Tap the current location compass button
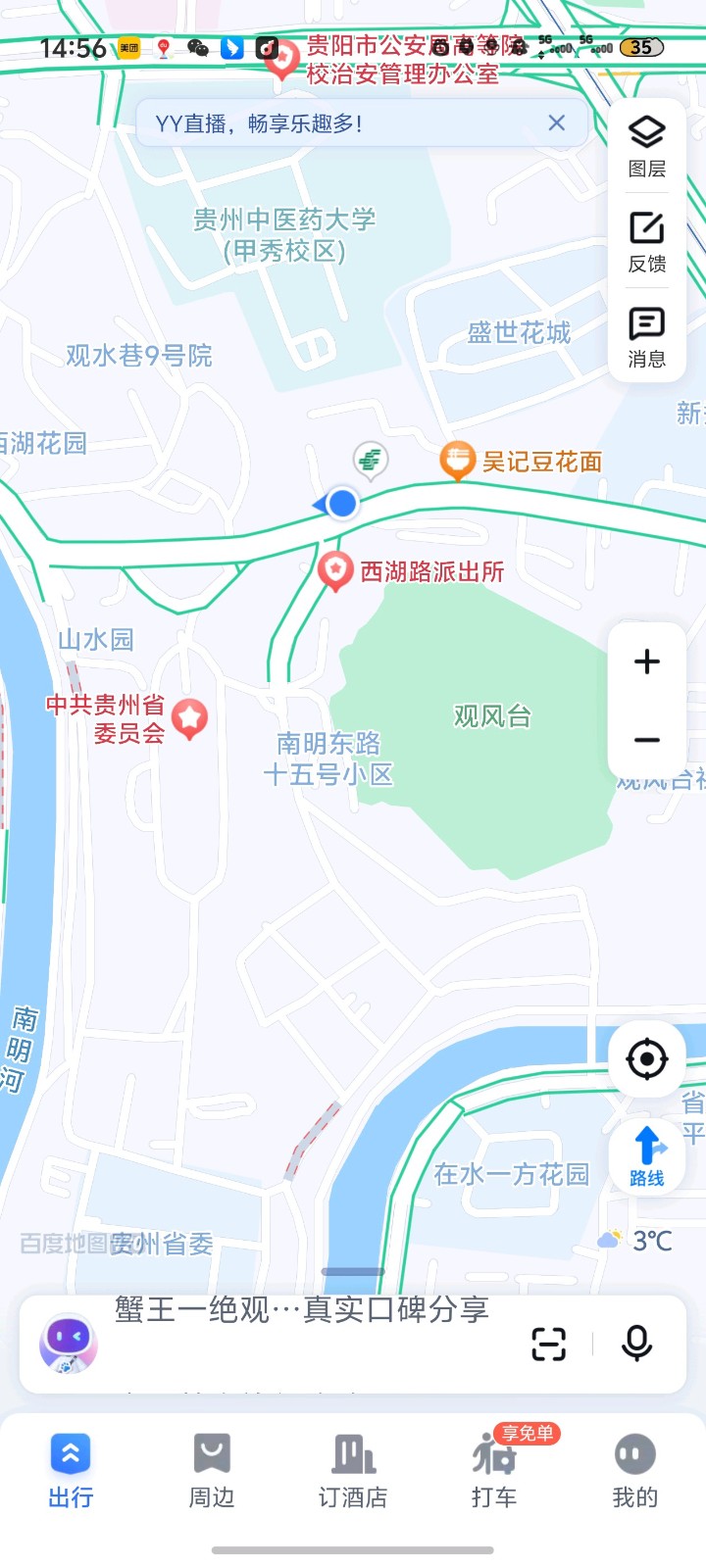 pos(646,1058)
